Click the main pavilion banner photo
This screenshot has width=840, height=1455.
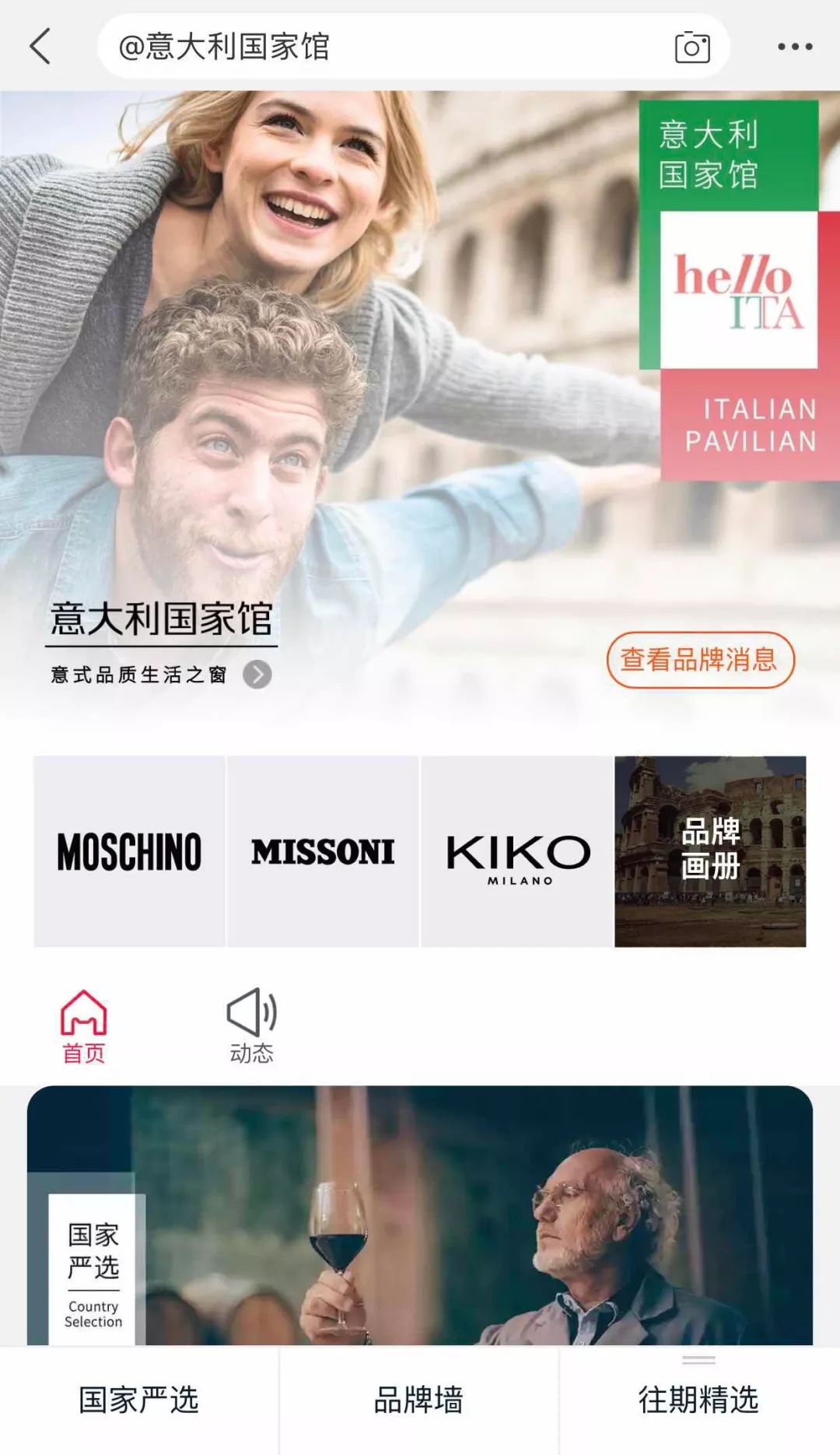[311, 350]
